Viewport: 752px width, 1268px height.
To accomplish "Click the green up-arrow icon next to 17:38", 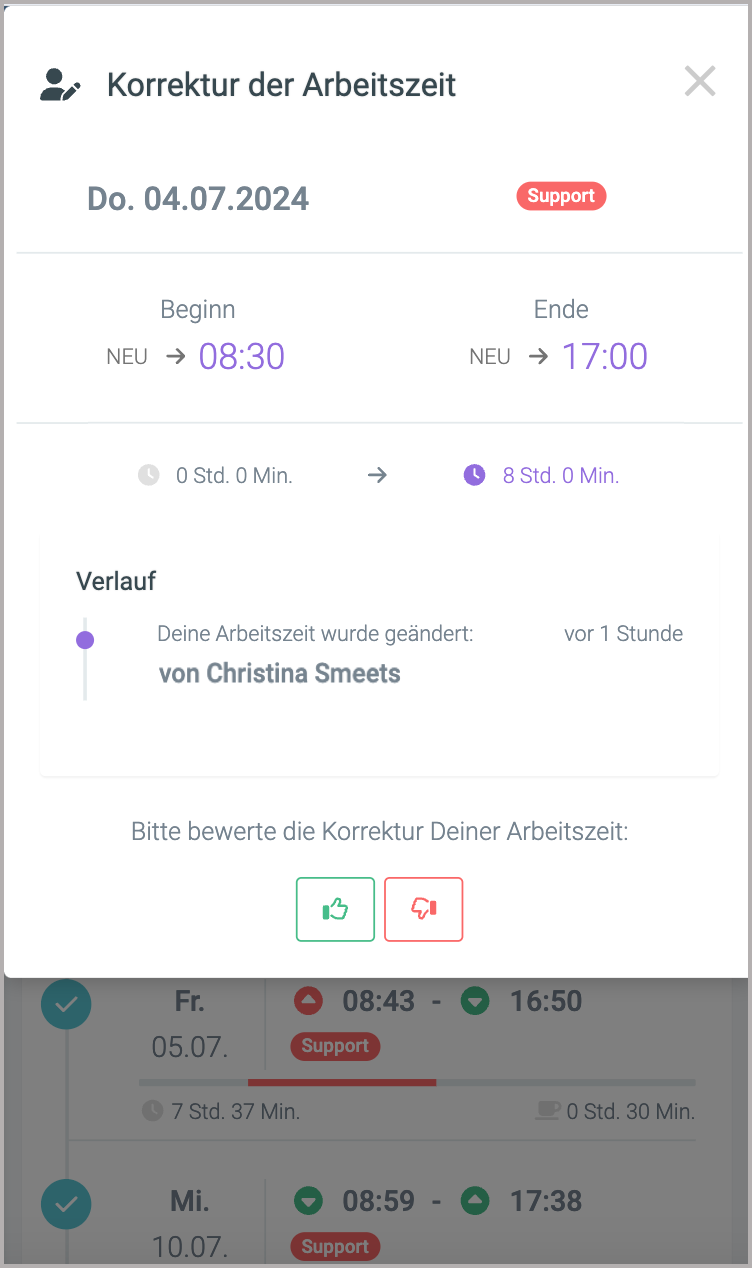I will [474, 1201].
